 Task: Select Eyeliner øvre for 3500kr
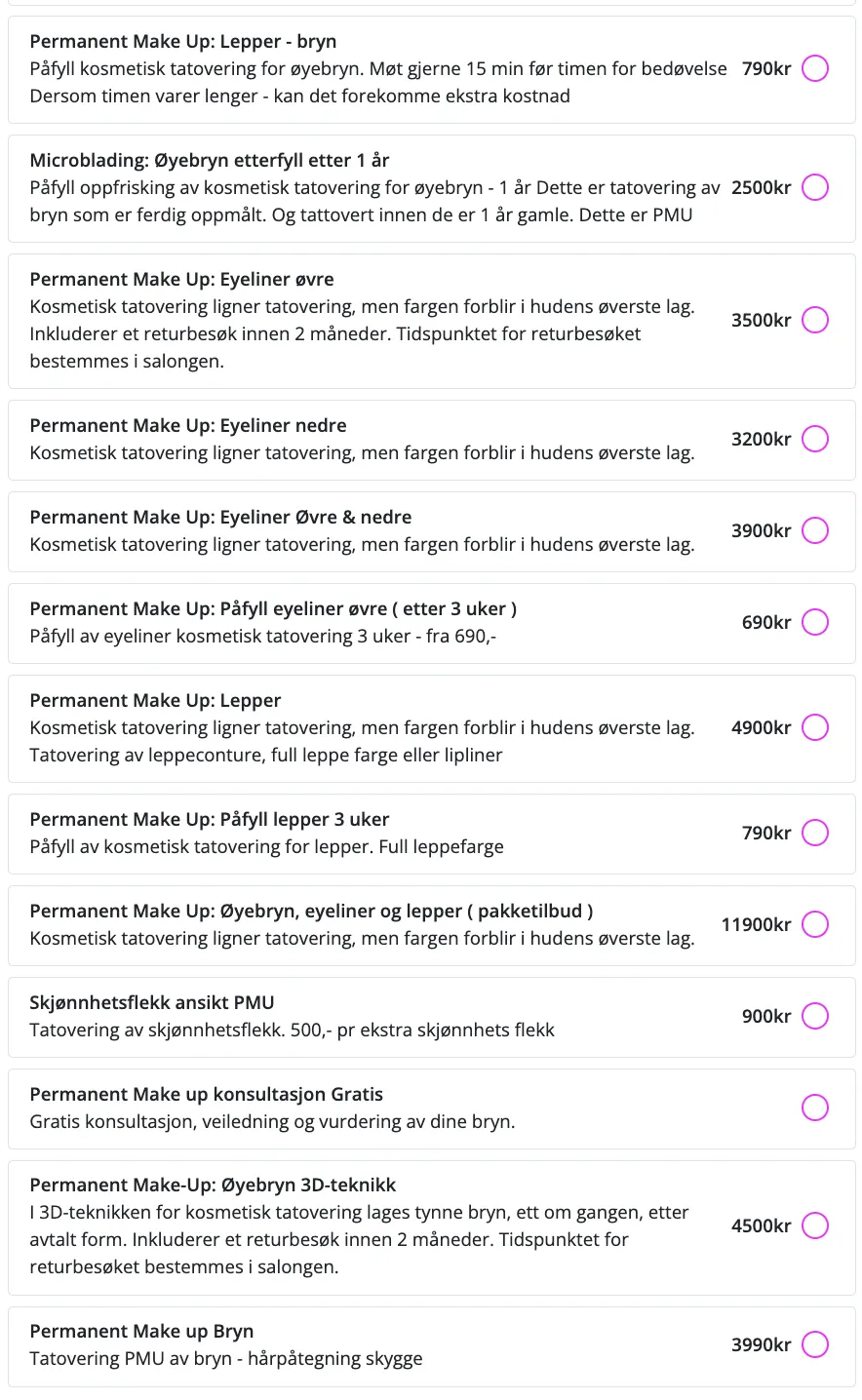pos(815,321)
